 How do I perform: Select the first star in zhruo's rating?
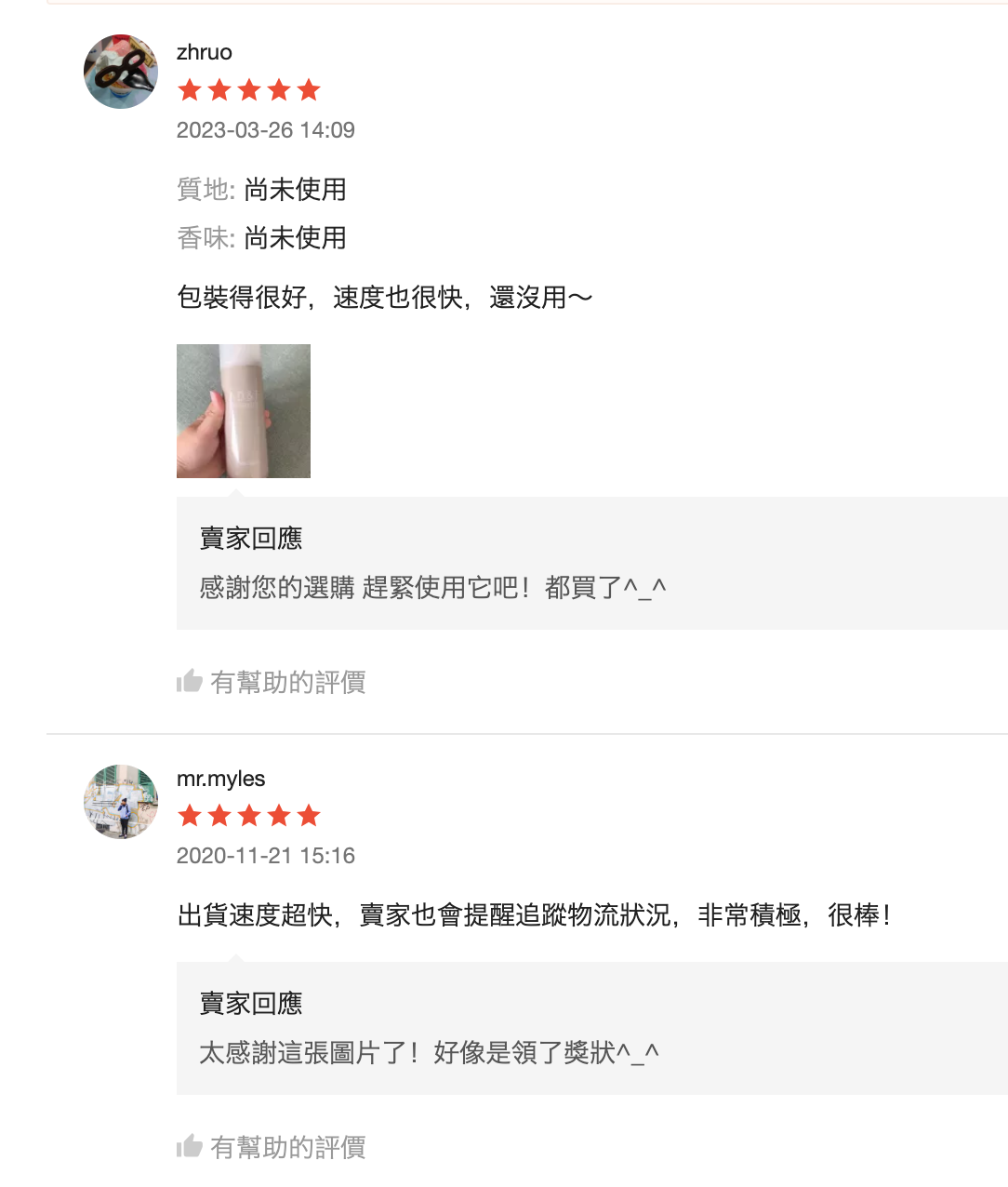[x=190, y=89]
